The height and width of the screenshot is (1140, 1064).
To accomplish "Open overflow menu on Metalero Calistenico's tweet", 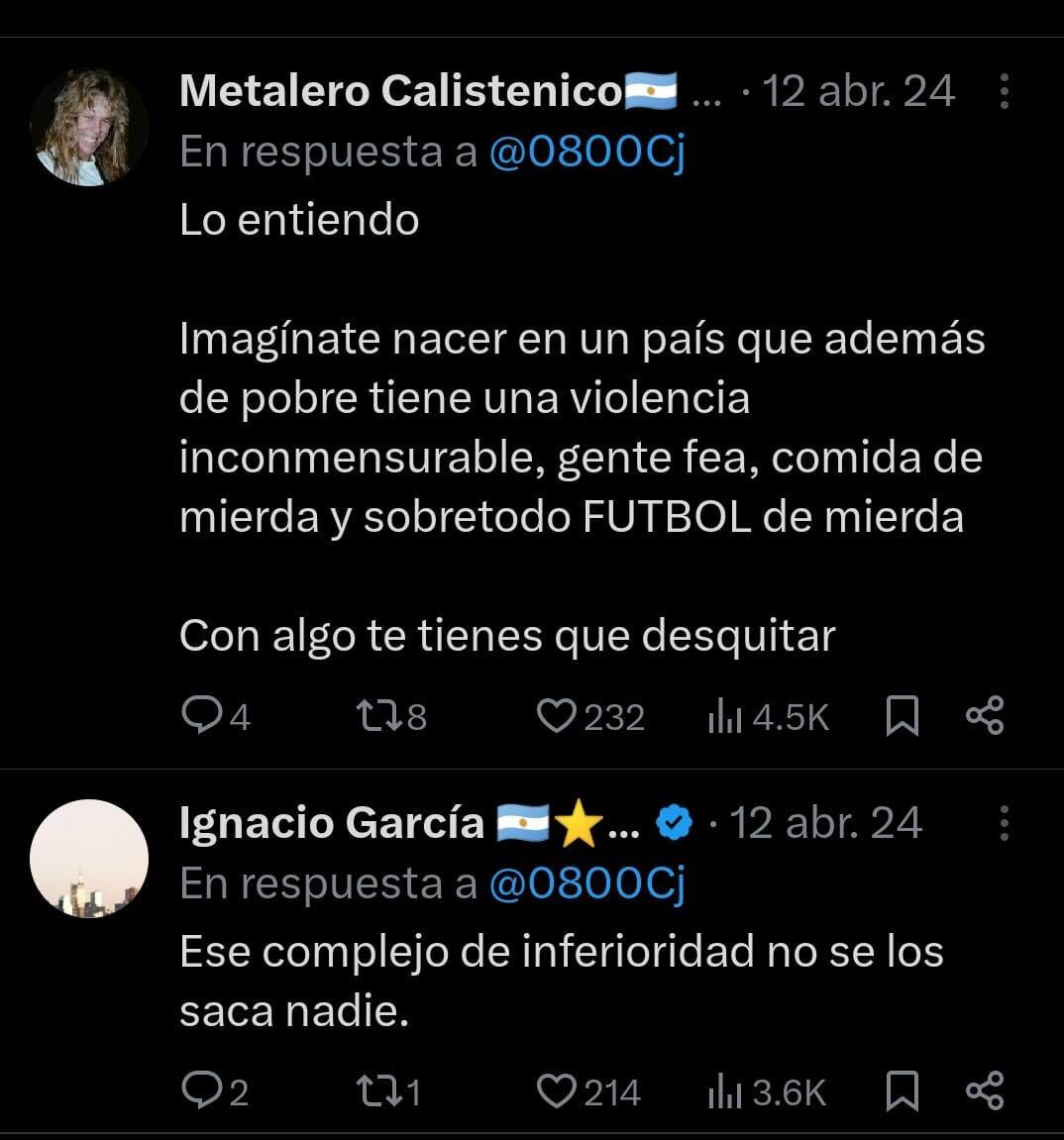I will (1004, 91).
